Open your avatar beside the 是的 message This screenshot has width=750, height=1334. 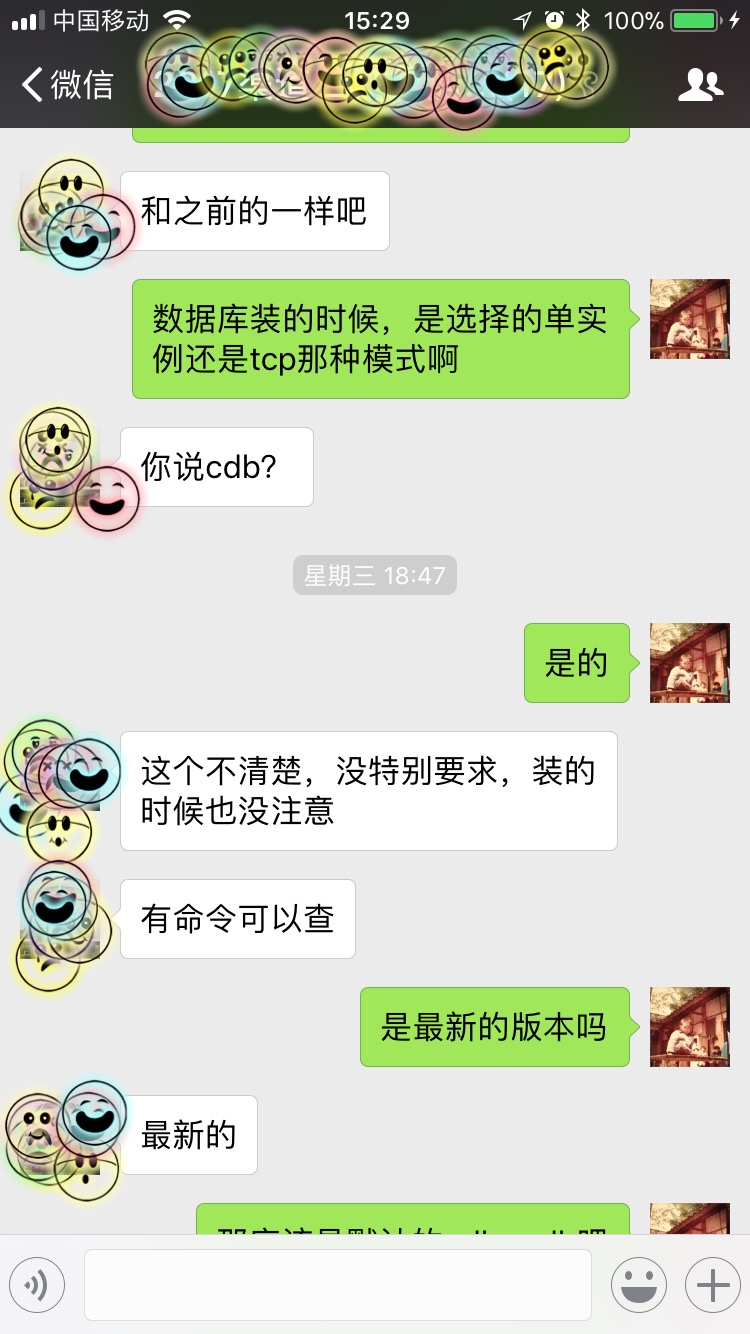(x=689, y=663)
